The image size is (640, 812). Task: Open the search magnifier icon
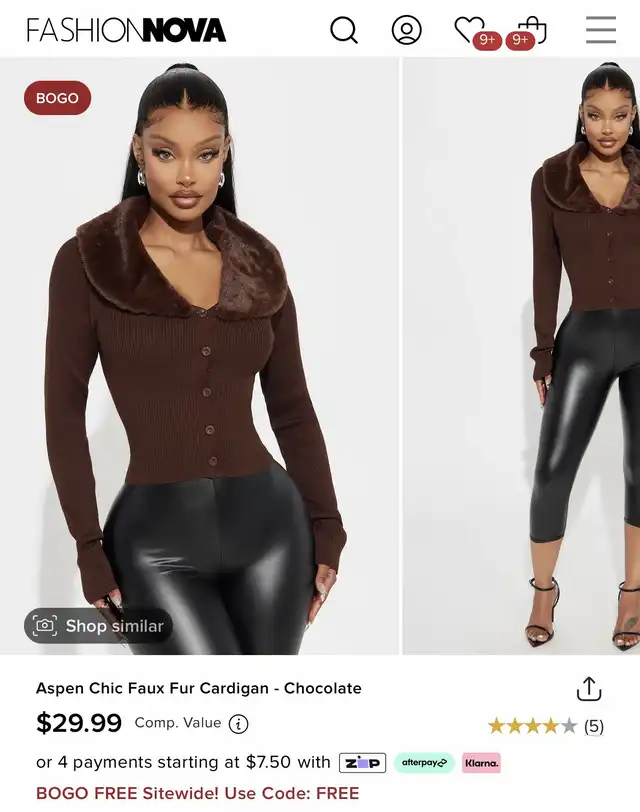coord(344,30)
